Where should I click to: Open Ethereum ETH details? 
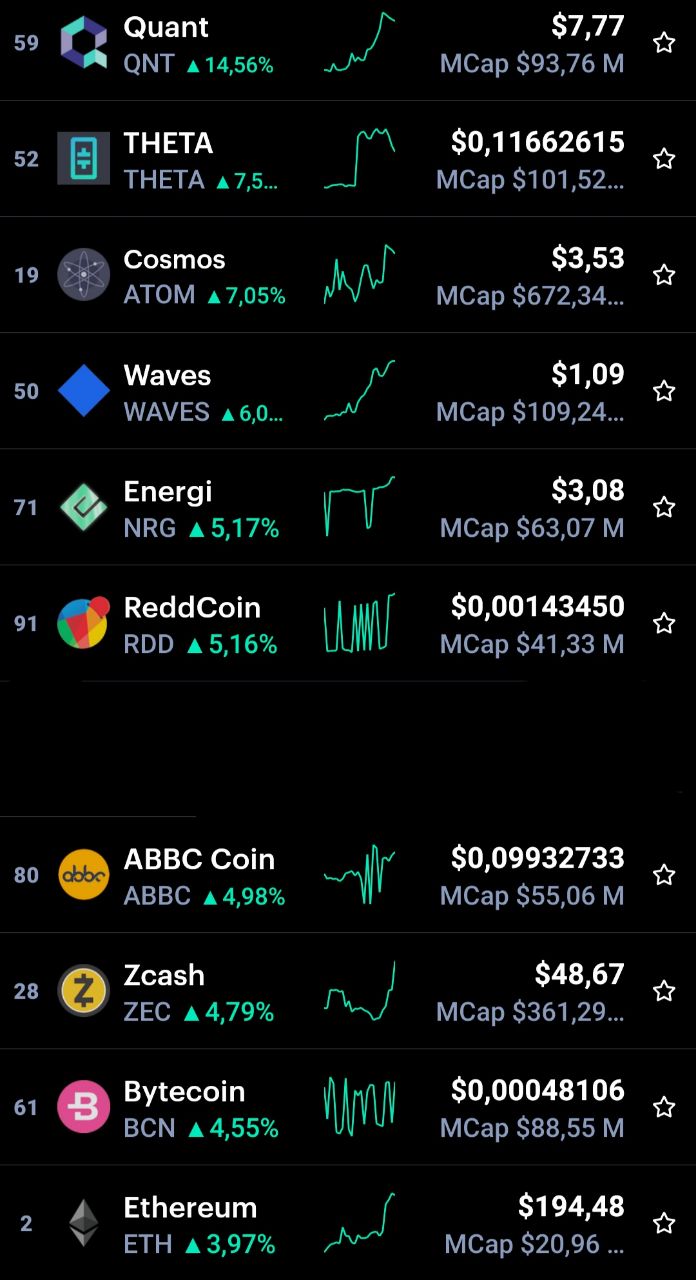[x=348, y=1222]
